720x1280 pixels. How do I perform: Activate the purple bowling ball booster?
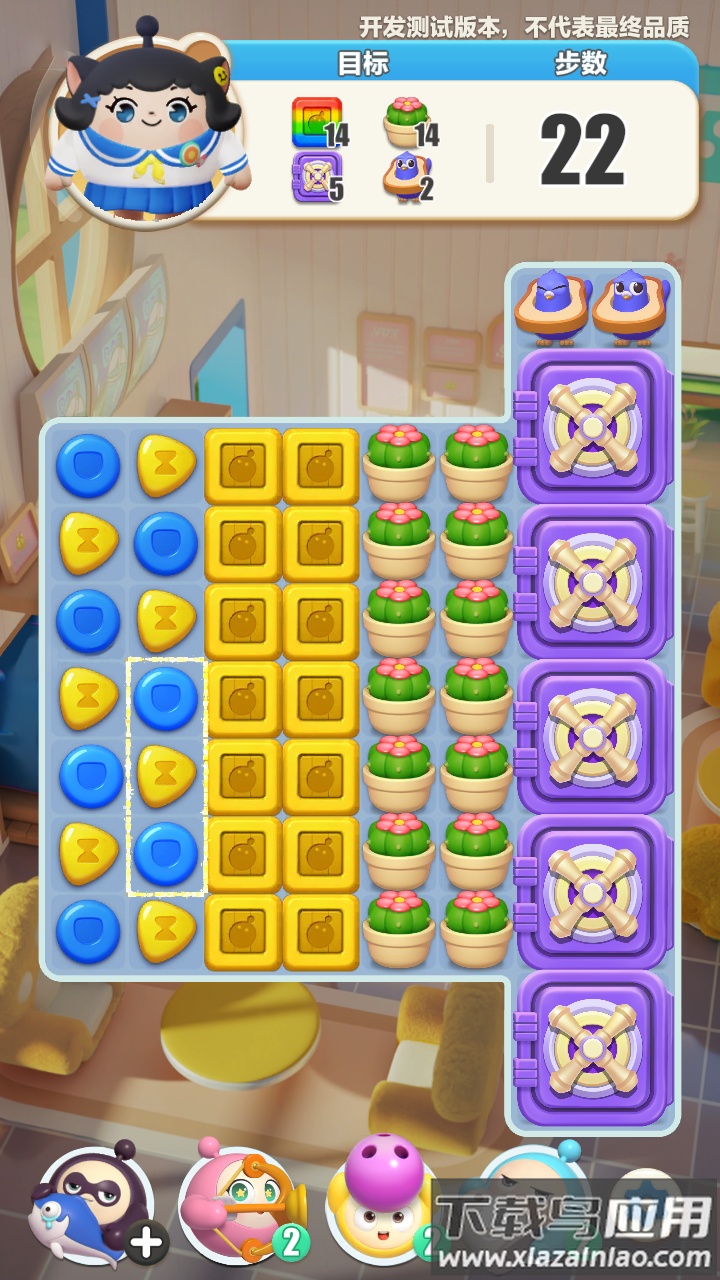click(x=383, y=1205)
